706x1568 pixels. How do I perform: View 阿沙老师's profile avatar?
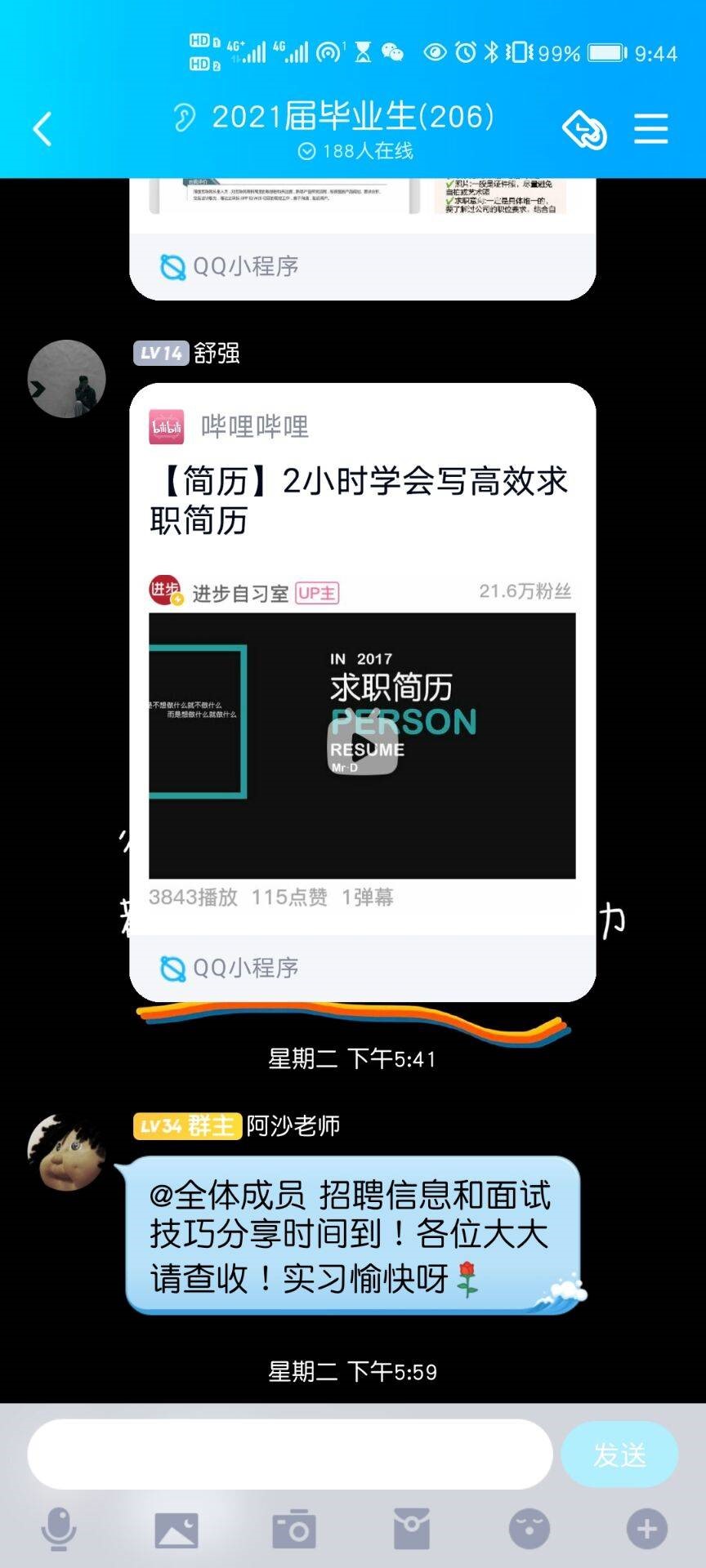click(x=67, y=1151)
